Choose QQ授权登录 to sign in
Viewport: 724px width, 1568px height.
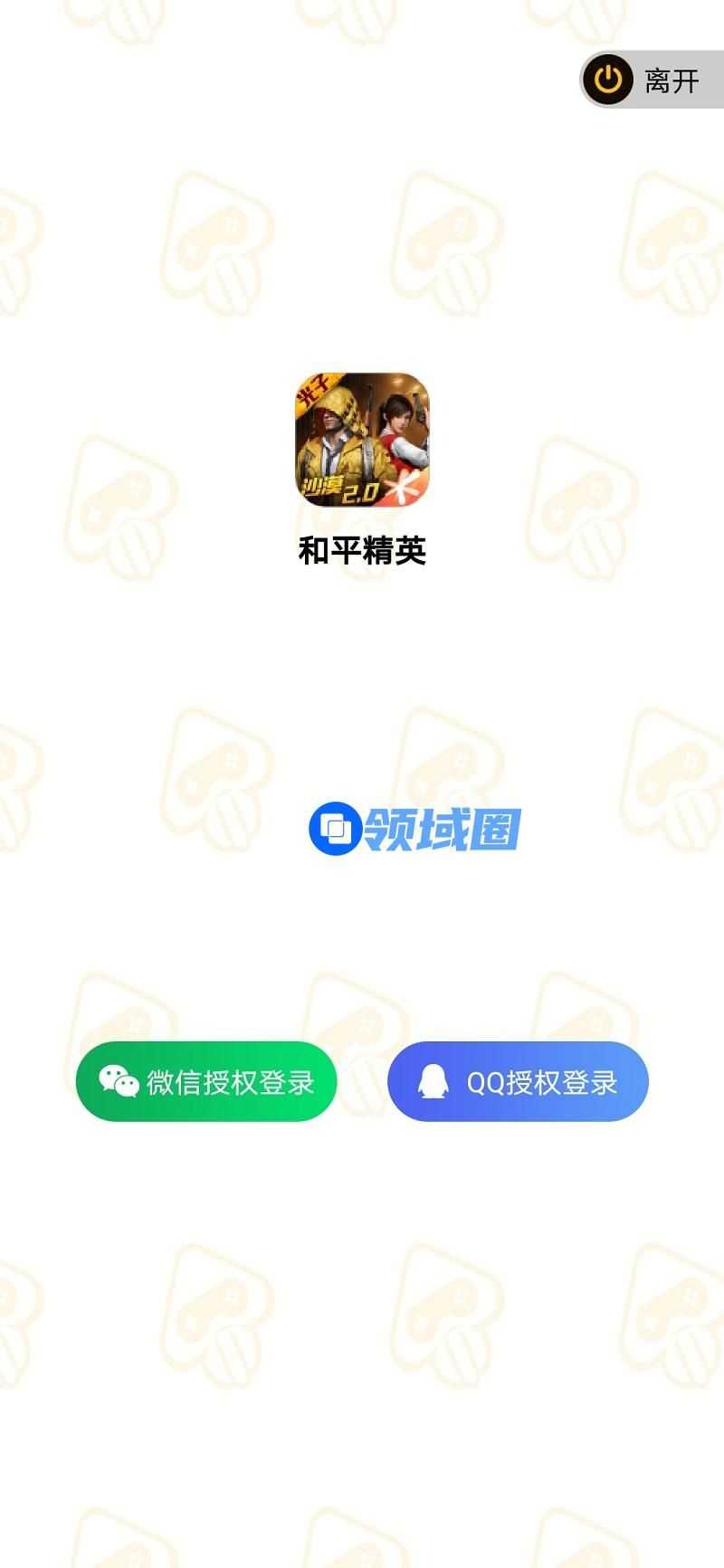(518, 1081)
